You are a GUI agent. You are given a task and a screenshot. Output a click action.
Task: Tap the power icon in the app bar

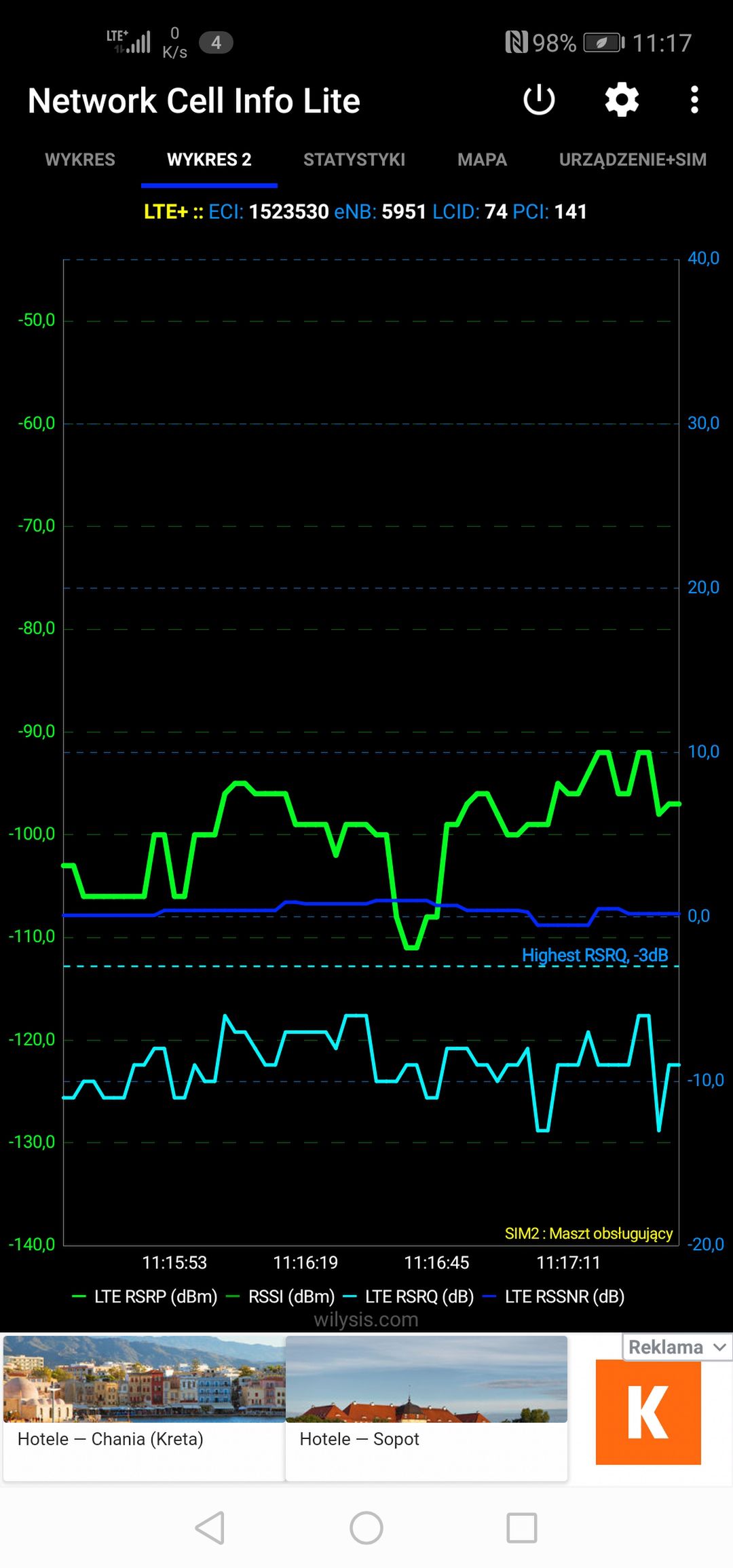(539, 100)
